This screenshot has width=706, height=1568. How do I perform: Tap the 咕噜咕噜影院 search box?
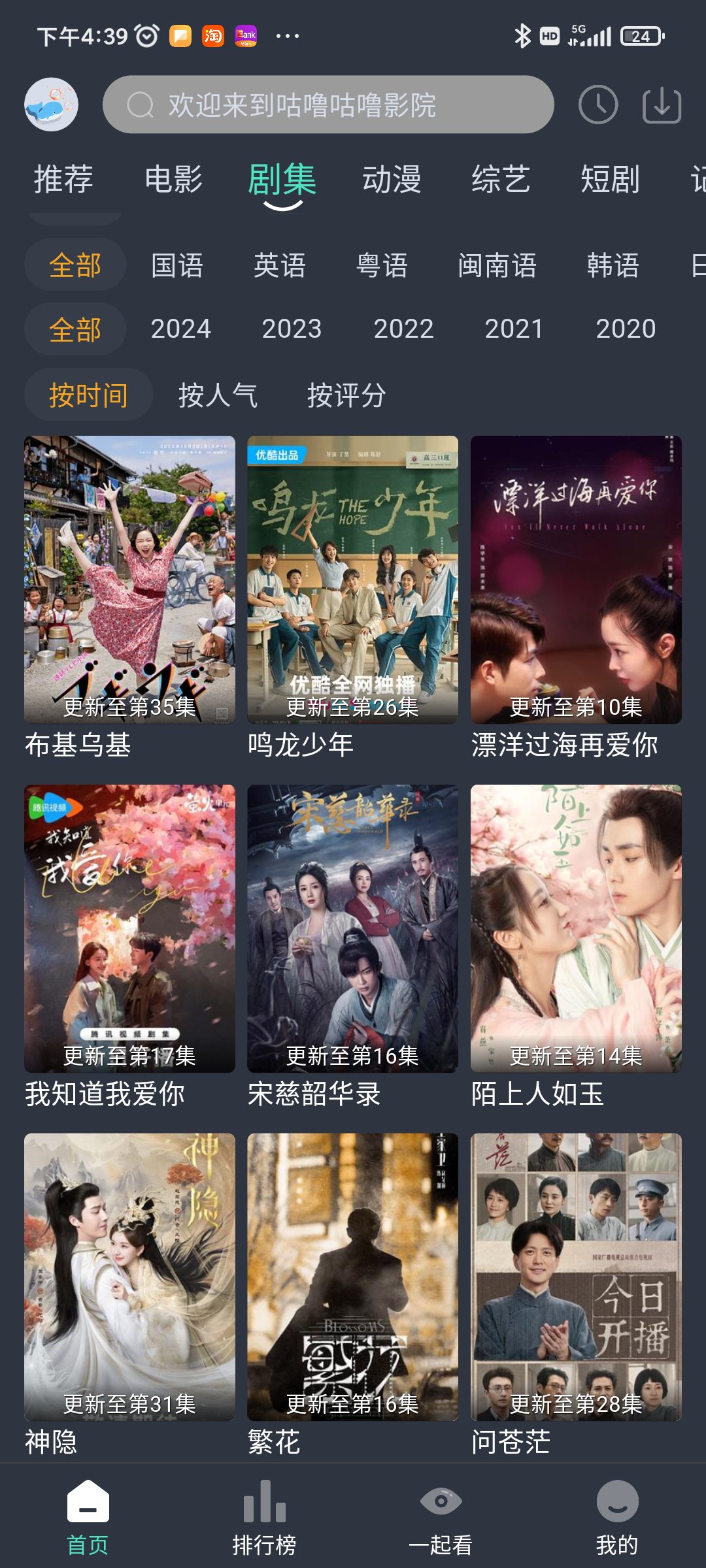[x=328, y=105]
